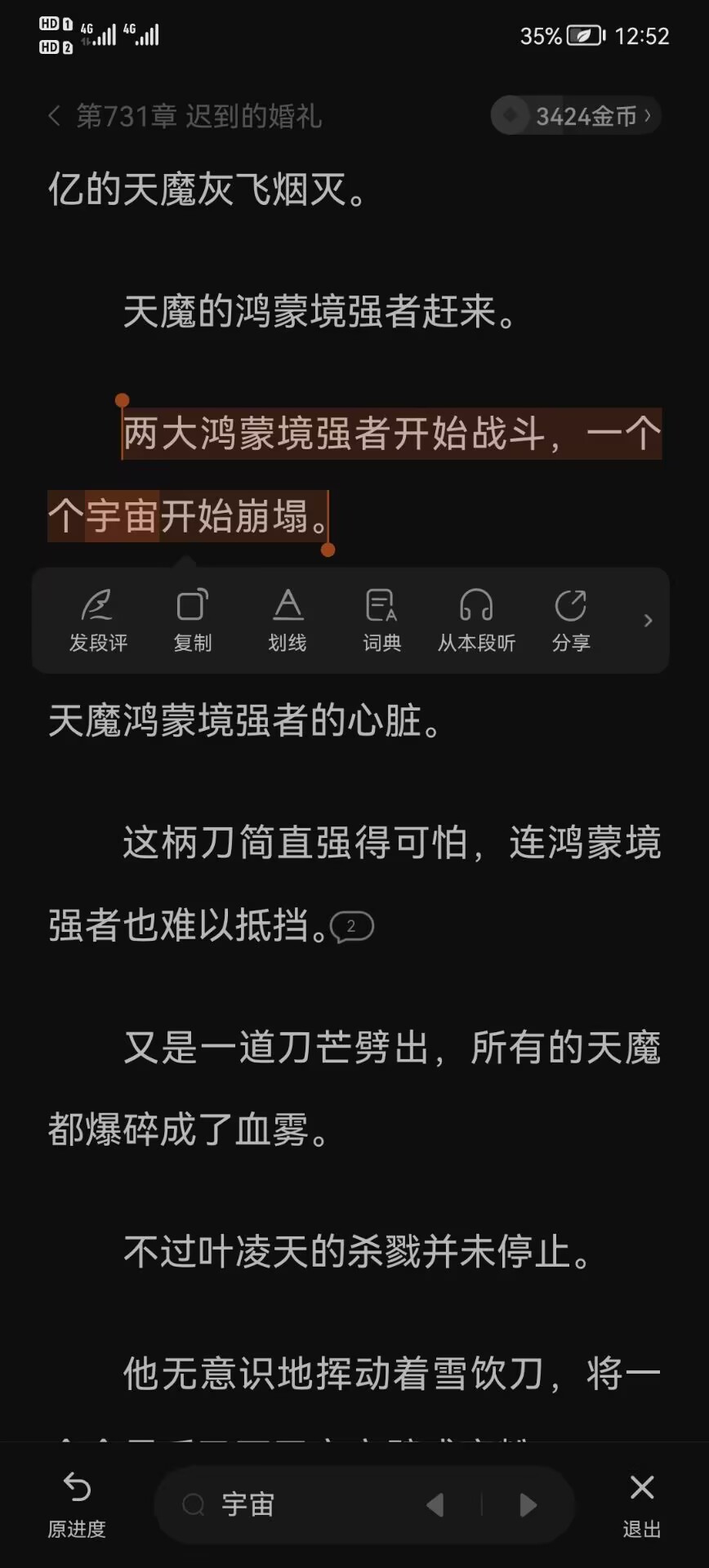This screenshot has height=1568, width=709.
Task: Start listening via 从本段听
Action: click(476, 621)
